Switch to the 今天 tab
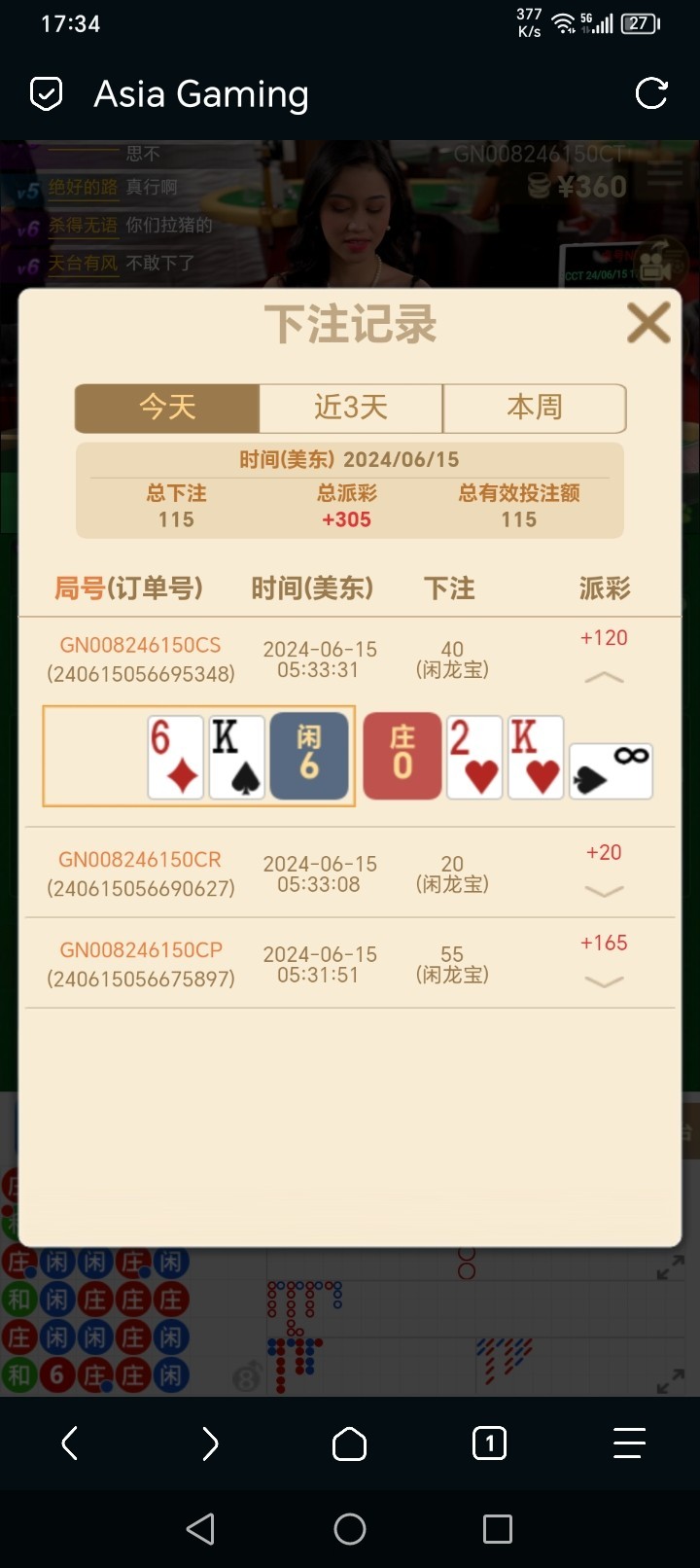This screenshot has height=1568, width=700. (167, 408)
